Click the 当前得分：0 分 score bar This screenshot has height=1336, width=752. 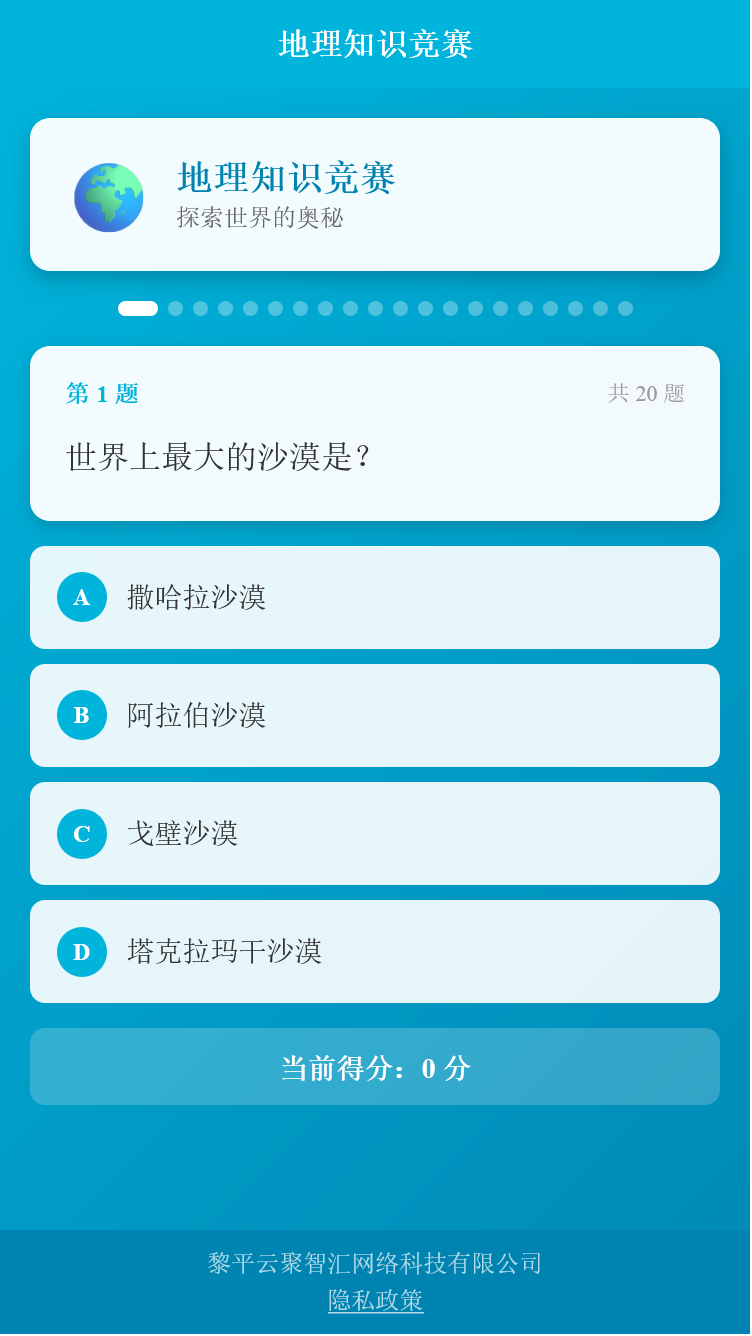[x=375, y=1067]
